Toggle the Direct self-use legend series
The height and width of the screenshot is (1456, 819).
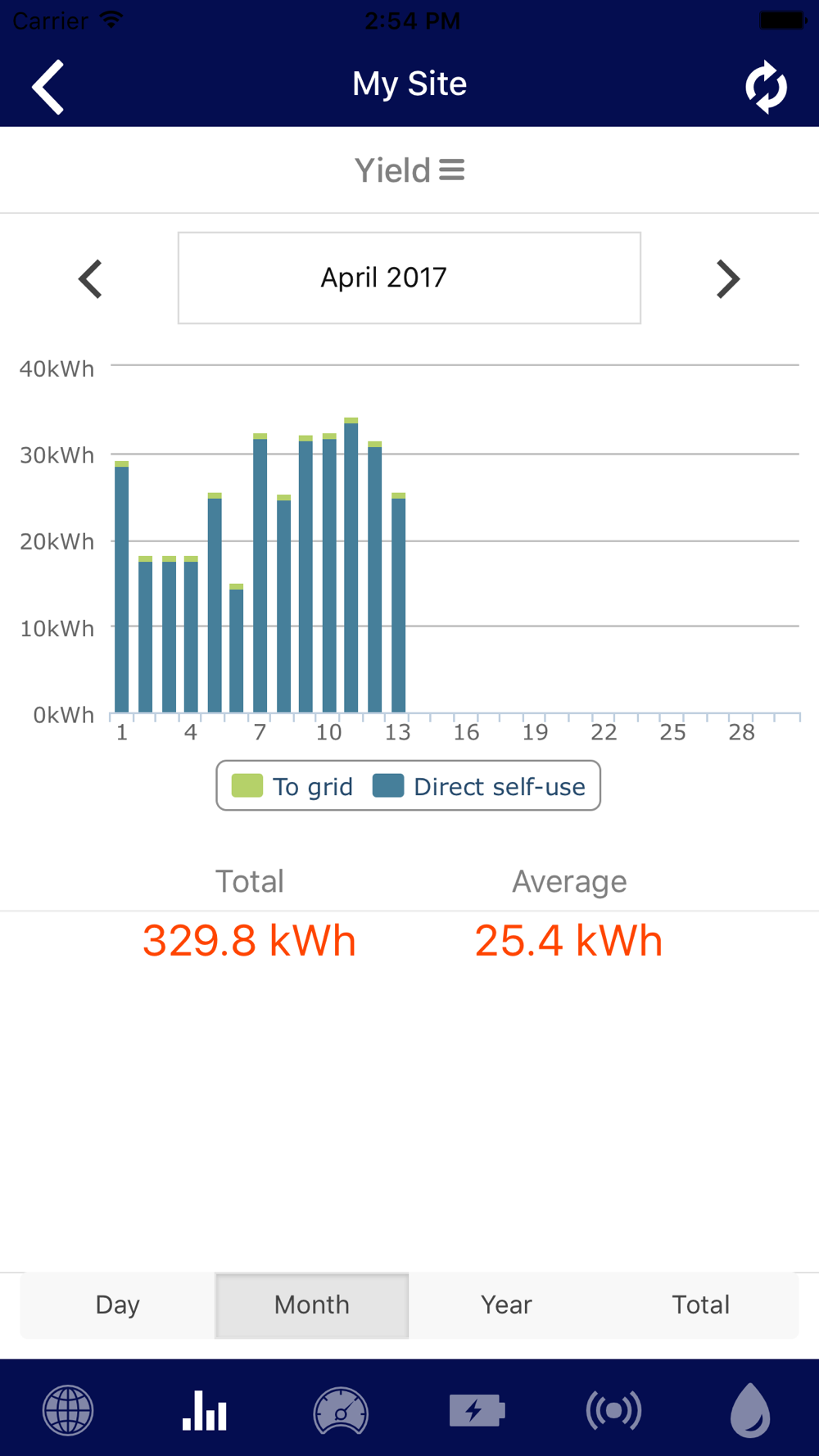pyautogui.click(x=479, y=786)
